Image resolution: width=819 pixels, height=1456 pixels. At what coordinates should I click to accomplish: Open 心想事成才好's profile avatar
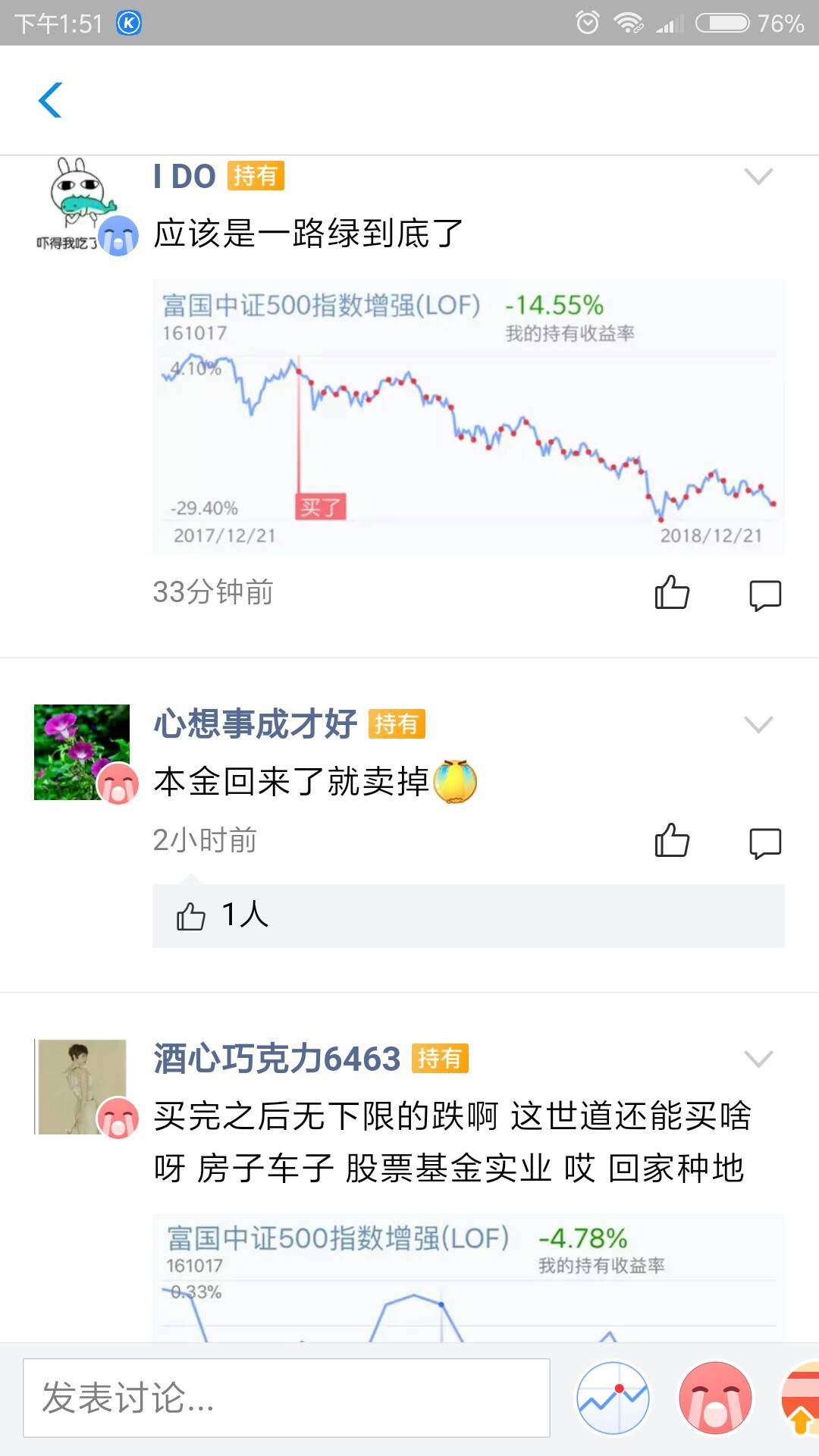pyautogui.click(x=82, y=752)
